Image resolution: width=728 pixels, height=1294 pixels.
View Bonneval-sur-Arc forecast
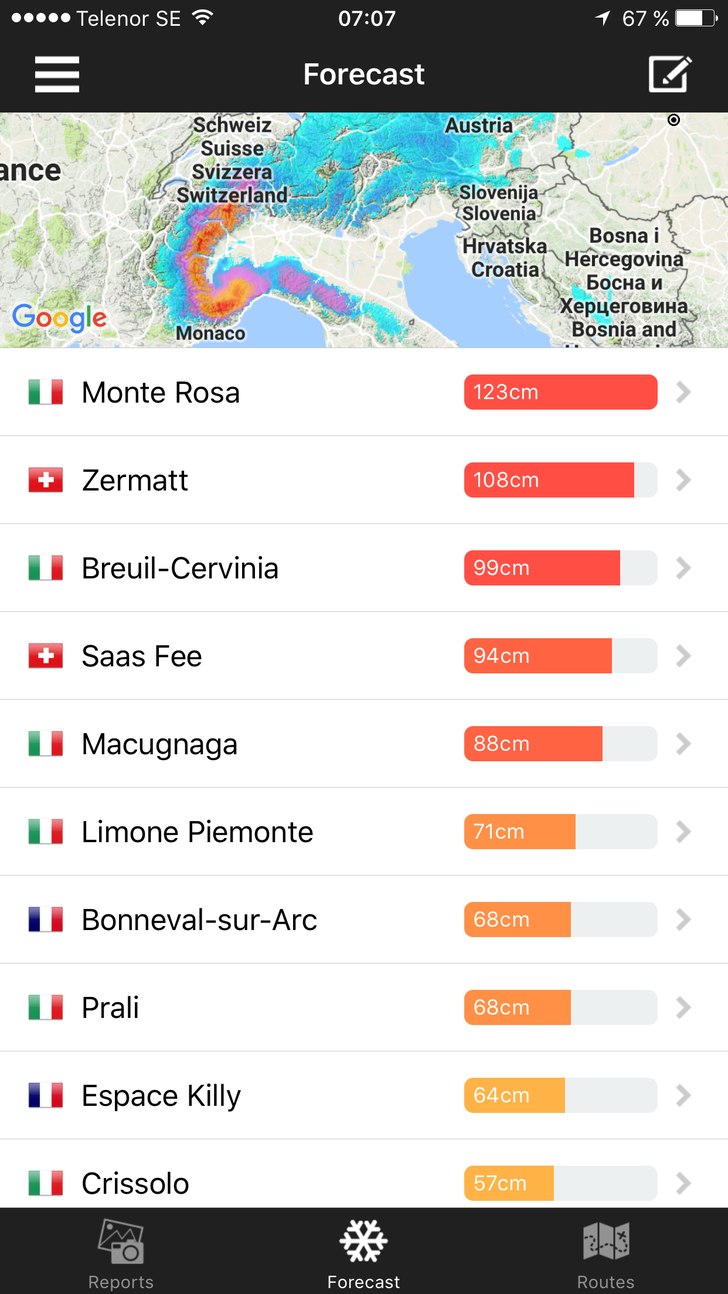tap(364, 920)
